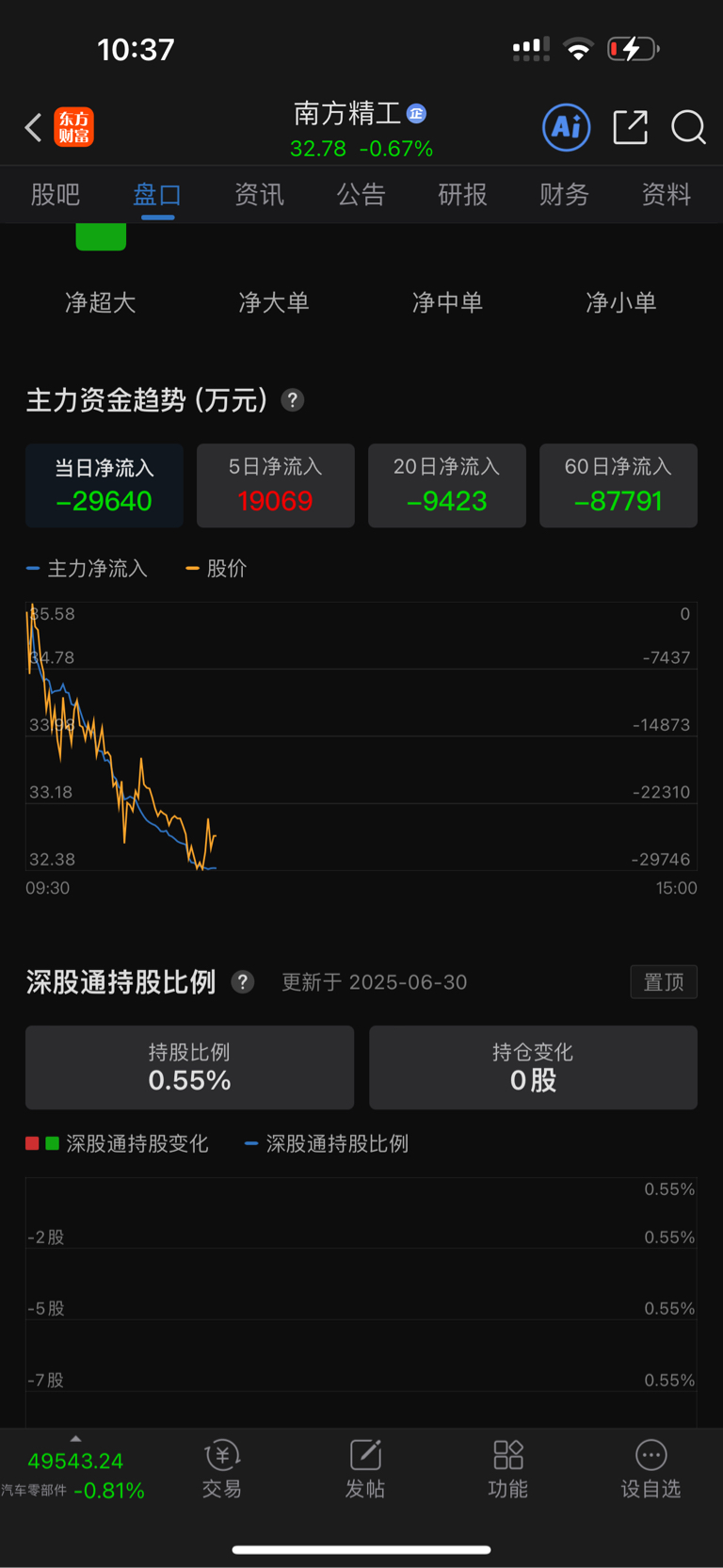Share this stock page

coord(630,127)
